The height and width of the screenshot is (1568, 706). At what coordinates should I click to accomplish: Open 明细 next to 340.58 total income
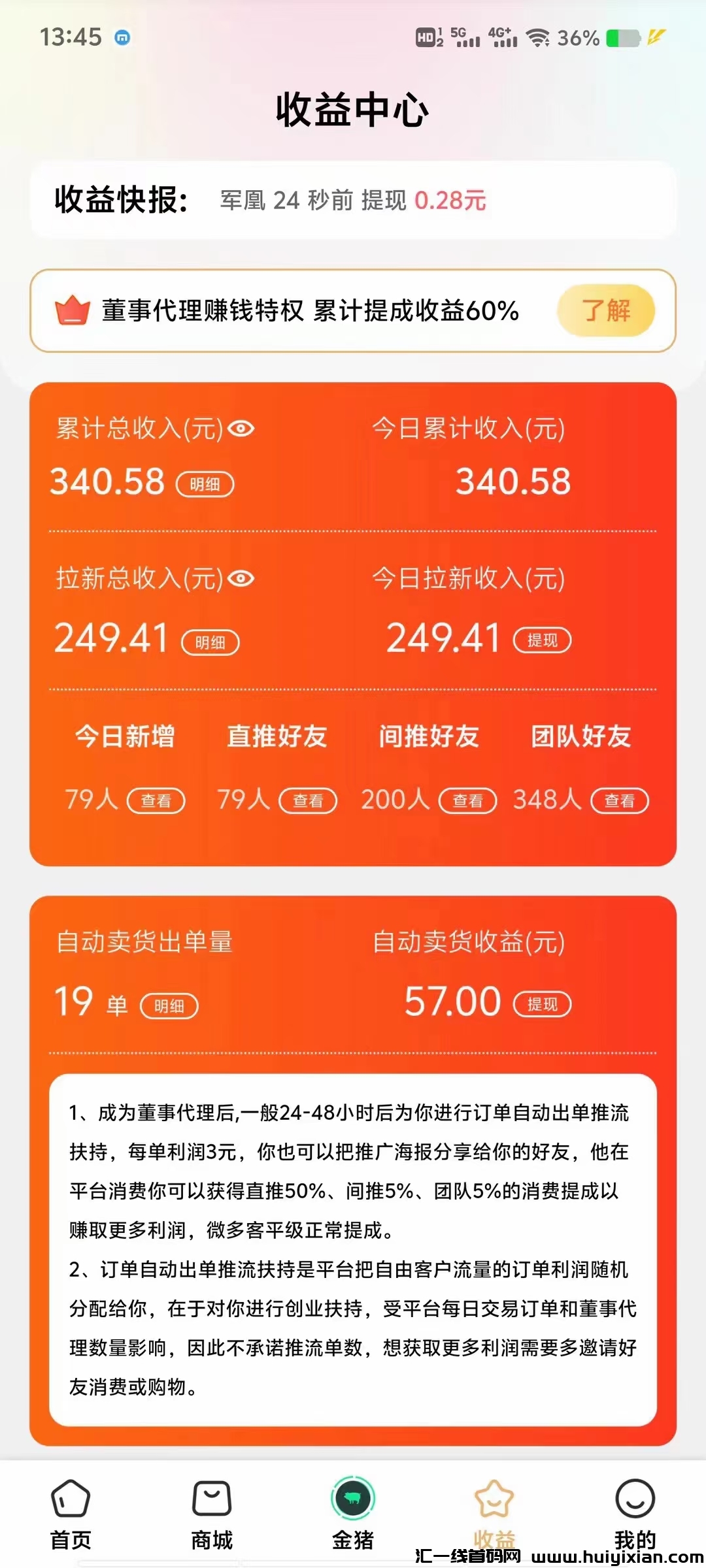[205, 484]
